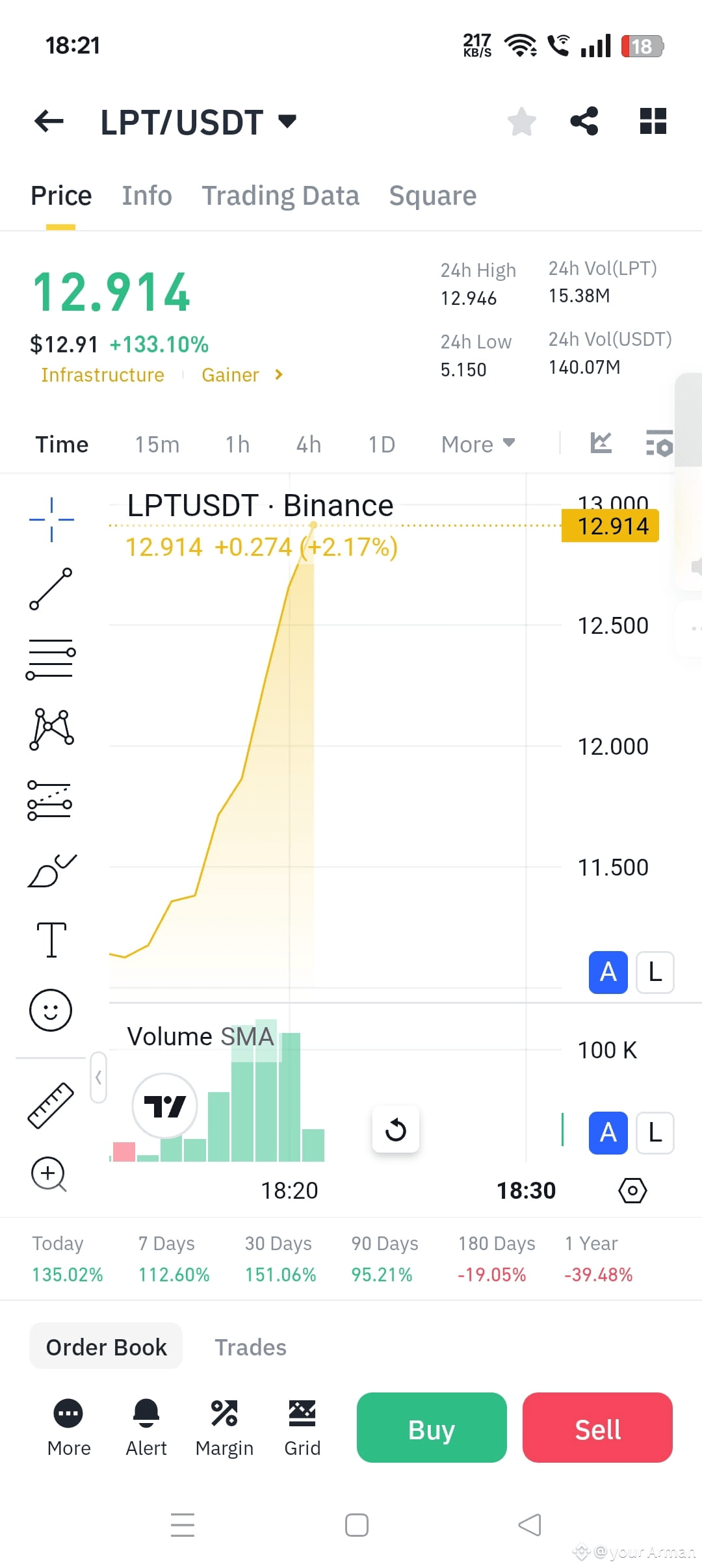Expand the More intervals dropdown
The width and height of the screenshot is (702, 1568).
478,445
